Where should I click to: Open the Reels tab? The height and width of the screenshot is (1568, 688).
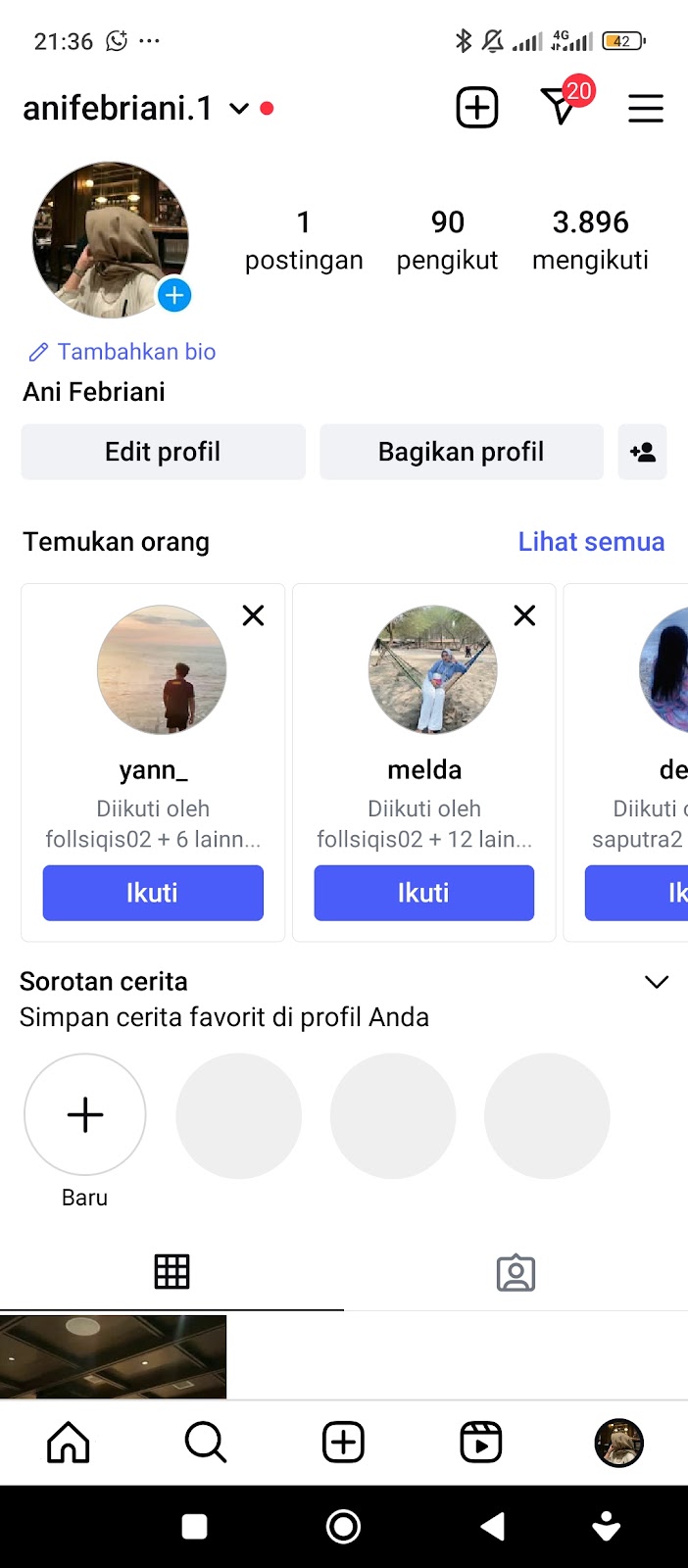pos(481,1443)
